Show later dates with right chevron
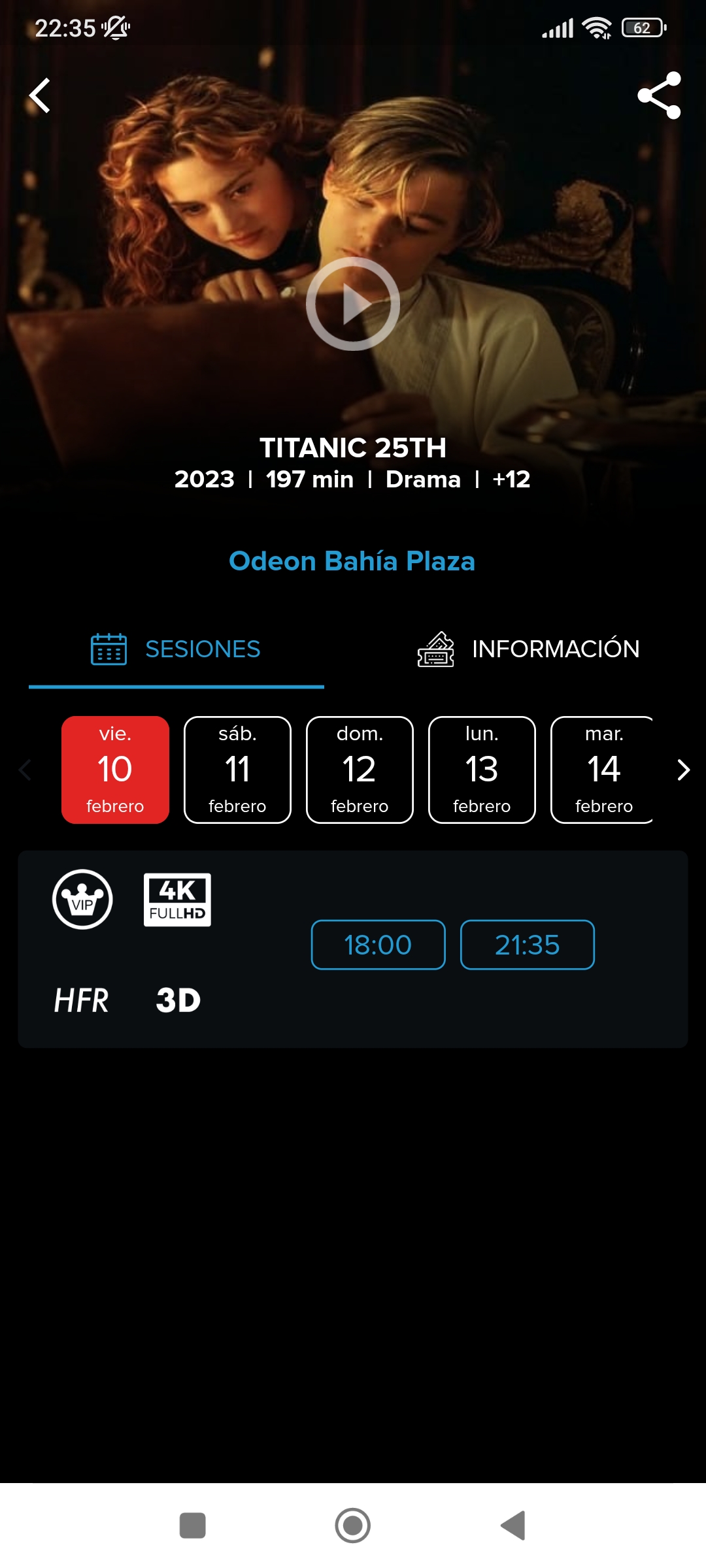Viewport: 706px width, 1568px height. [683, 770]
